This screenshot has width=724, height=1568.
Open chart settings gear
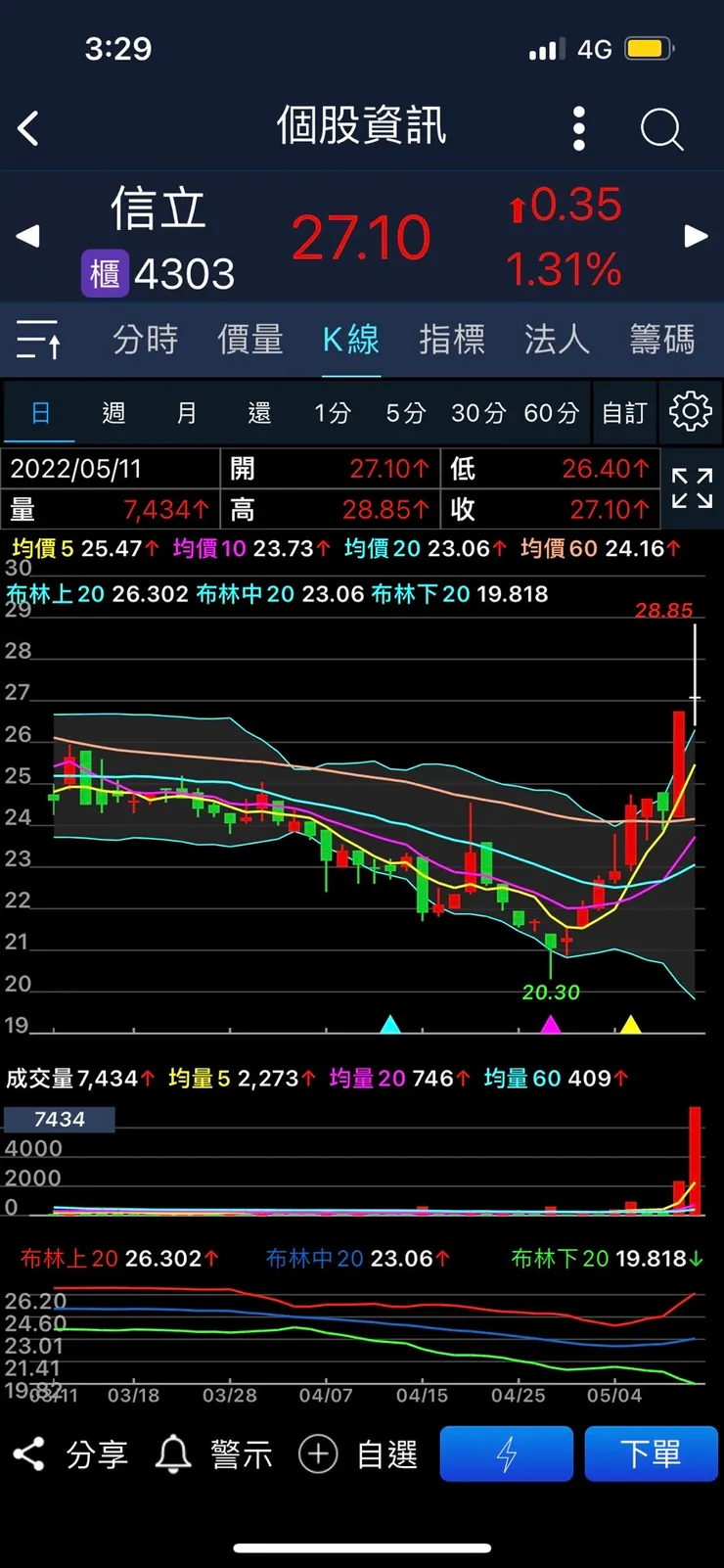[x=690, y=411]
